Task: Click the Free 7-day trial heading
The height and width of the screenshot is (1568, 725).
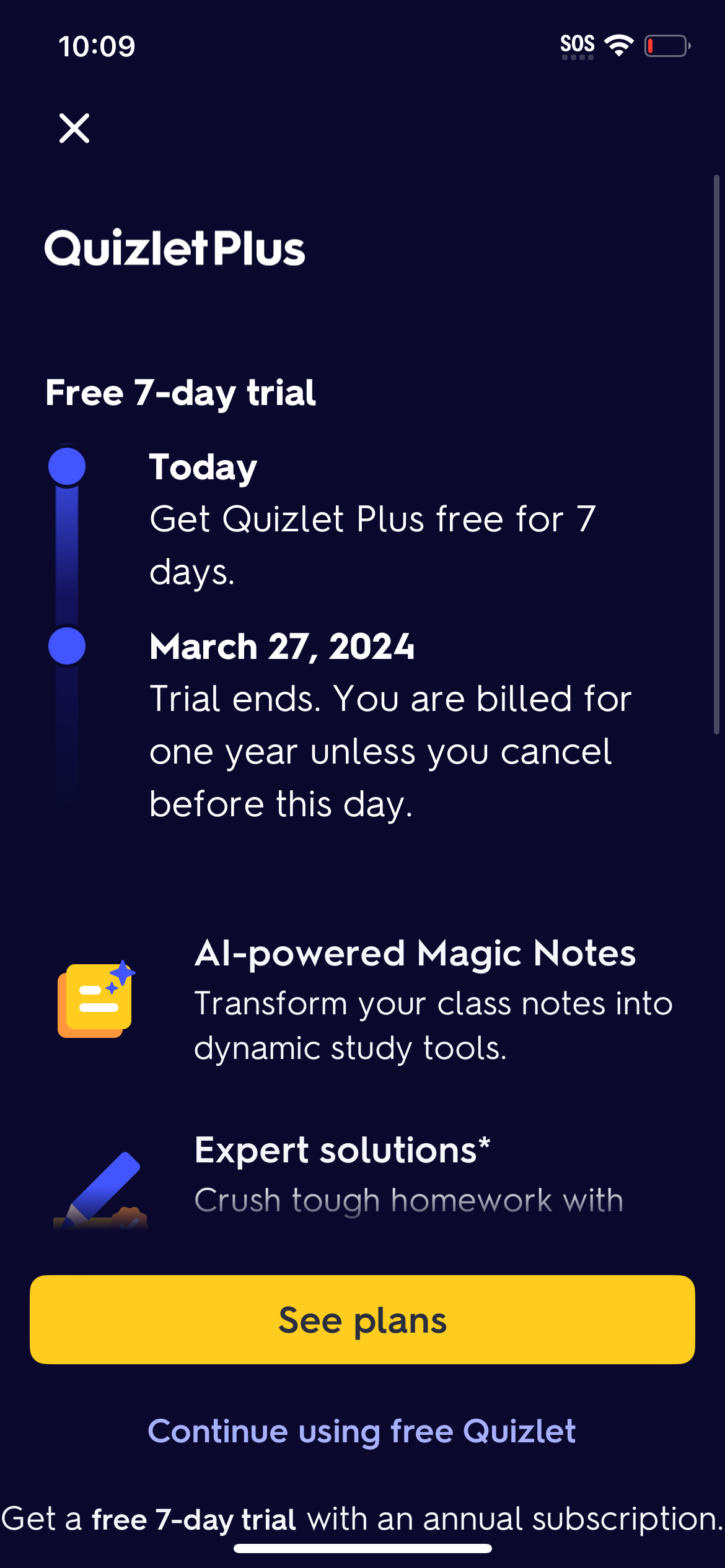Action: [x=181, y=393]
